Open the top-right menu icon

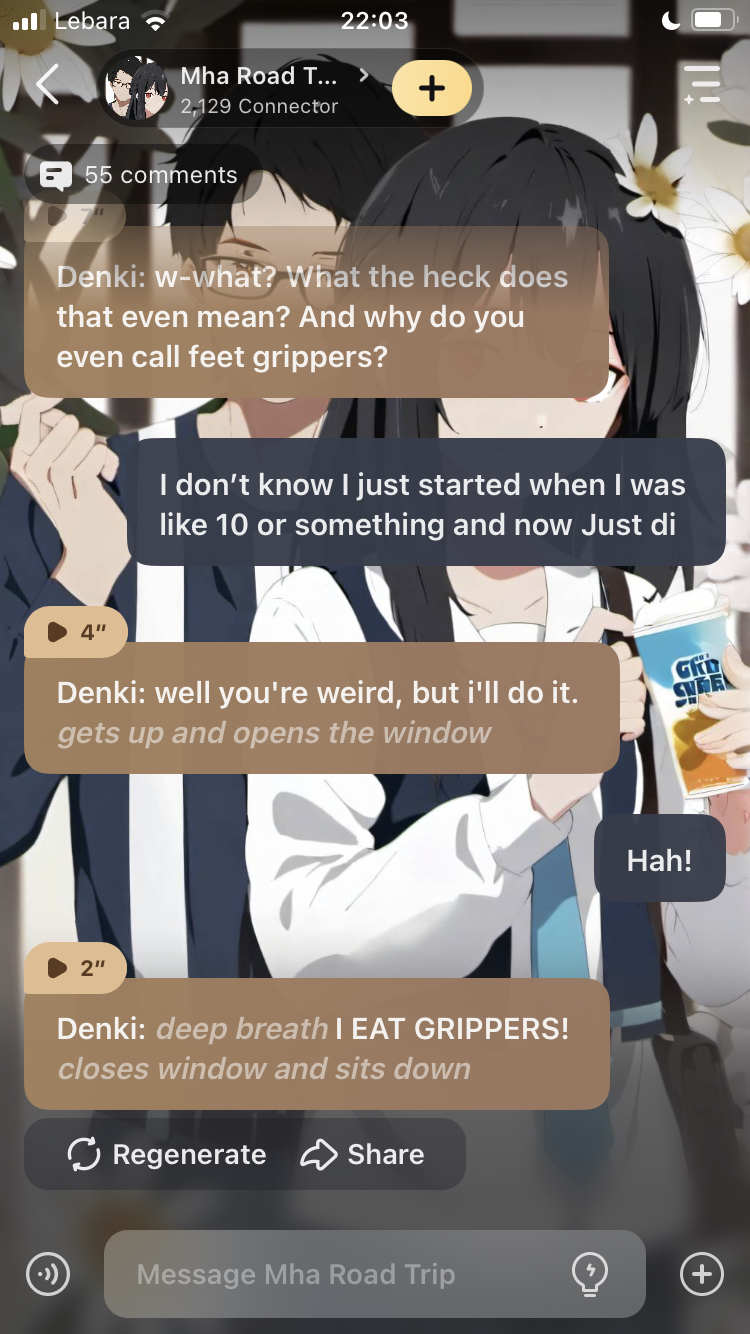point(701,85)
